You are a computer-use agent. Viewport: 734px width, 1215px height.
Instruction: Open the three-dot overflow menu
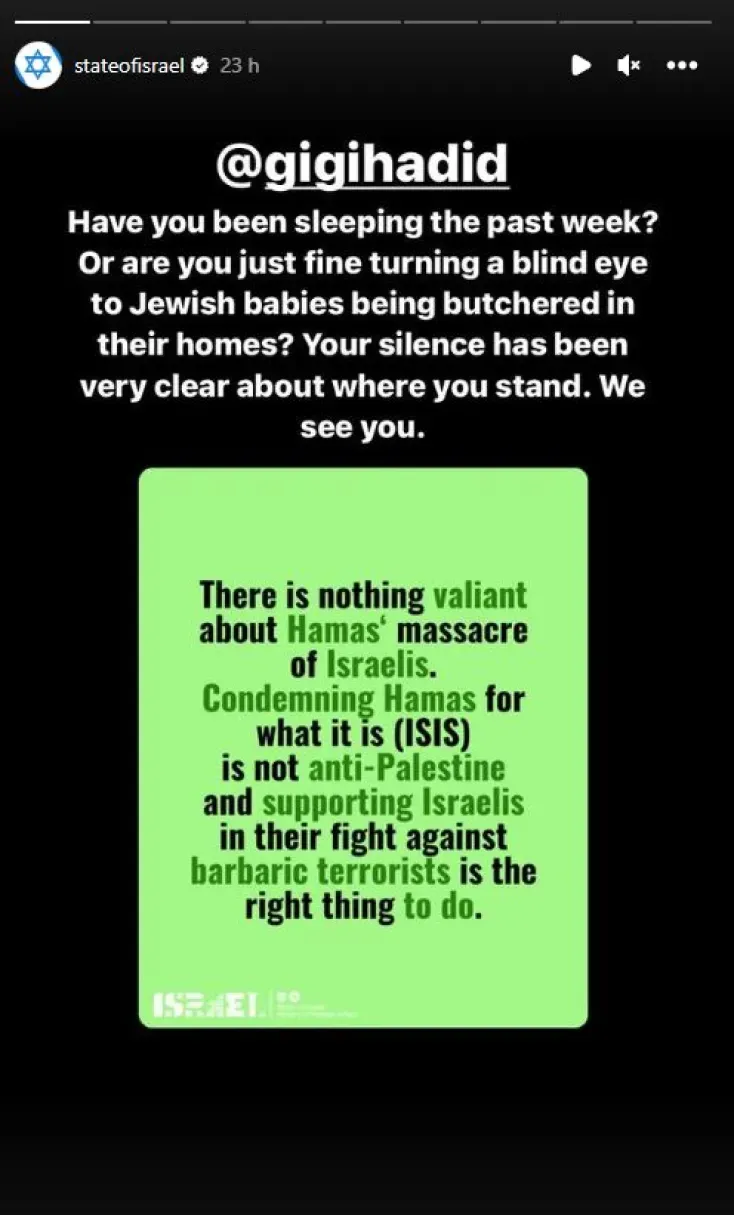[x=681, y=65]
